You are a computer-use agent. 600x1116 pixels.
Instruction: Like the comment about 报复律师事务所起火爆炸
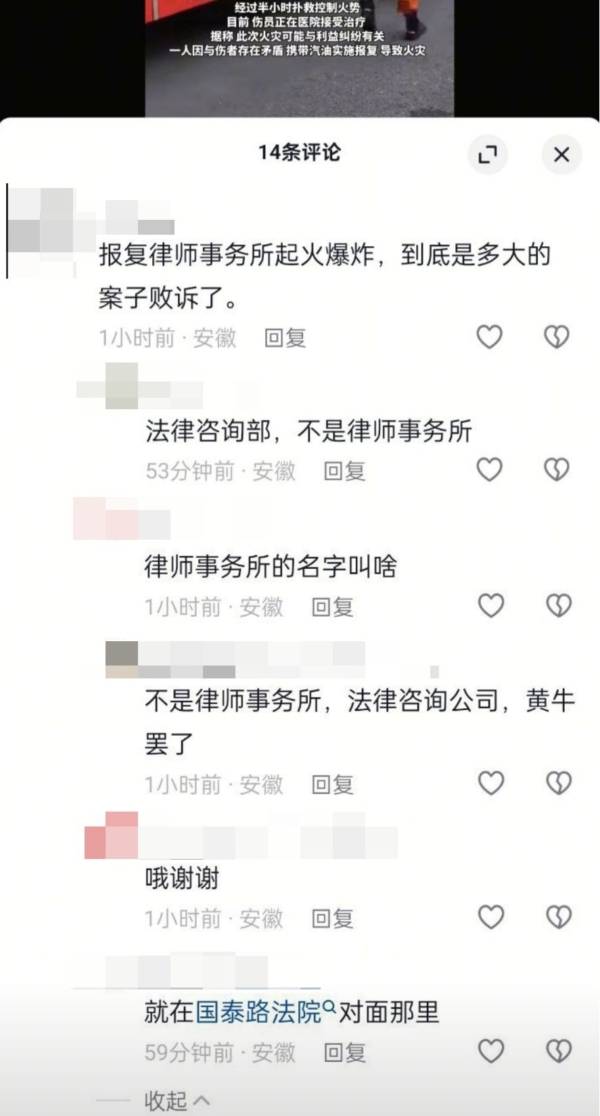coord(489,338)
